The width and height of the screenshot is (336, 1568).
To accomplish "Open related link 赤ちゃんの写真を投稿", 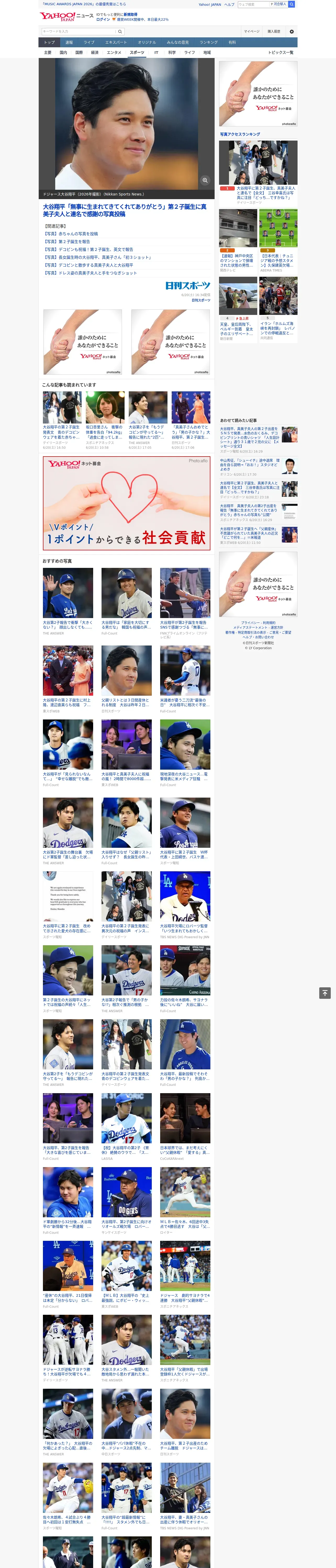I will point(70,234).
